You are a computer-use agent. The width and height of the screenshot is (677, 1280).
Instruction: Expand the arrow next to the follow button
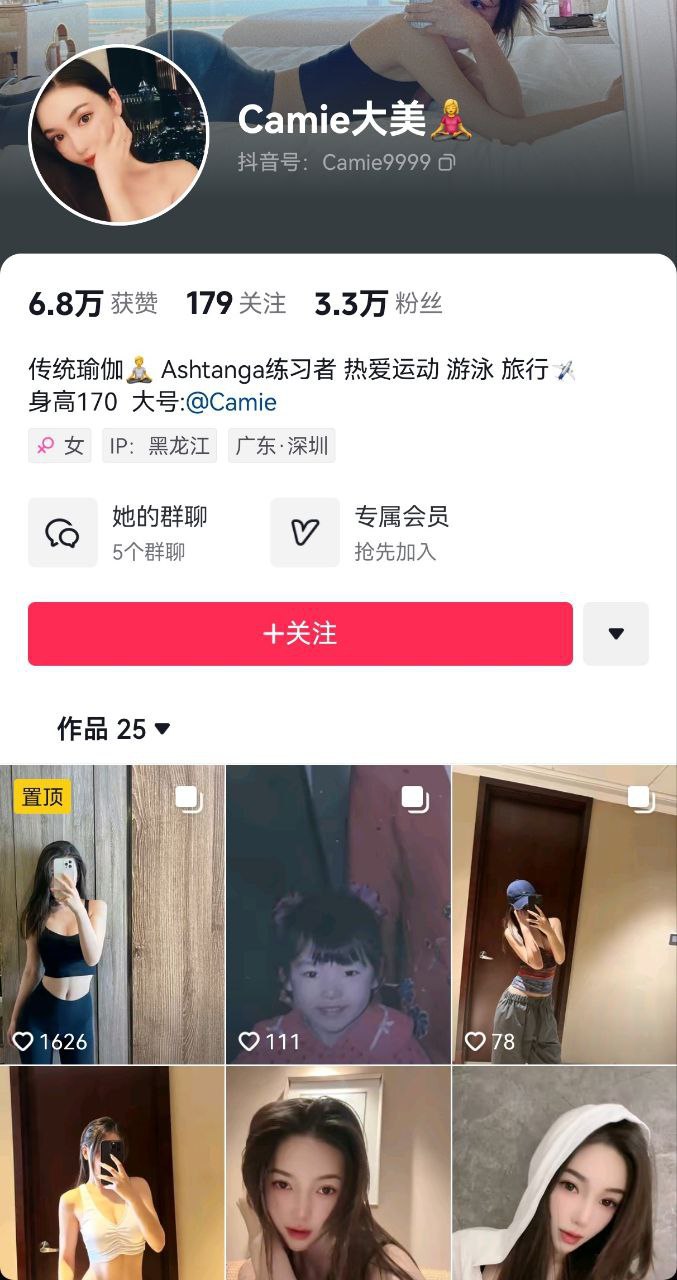click(616, 634)
